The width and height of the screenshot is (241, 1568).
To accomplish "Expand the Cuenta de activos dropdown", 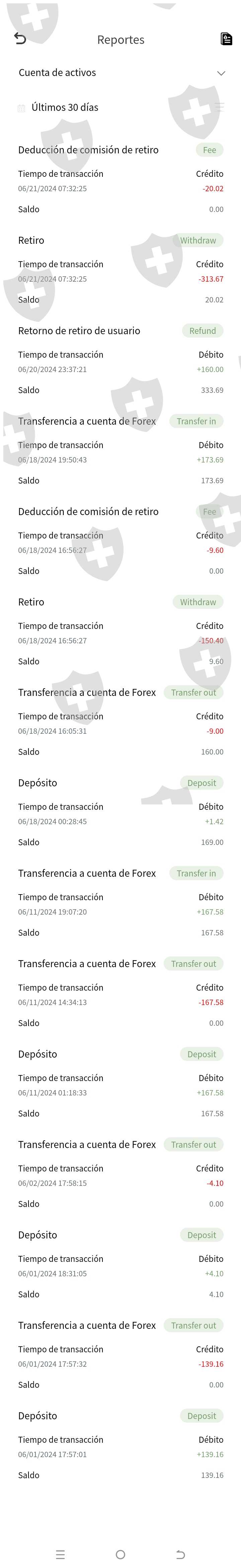I will coord(221,73).
